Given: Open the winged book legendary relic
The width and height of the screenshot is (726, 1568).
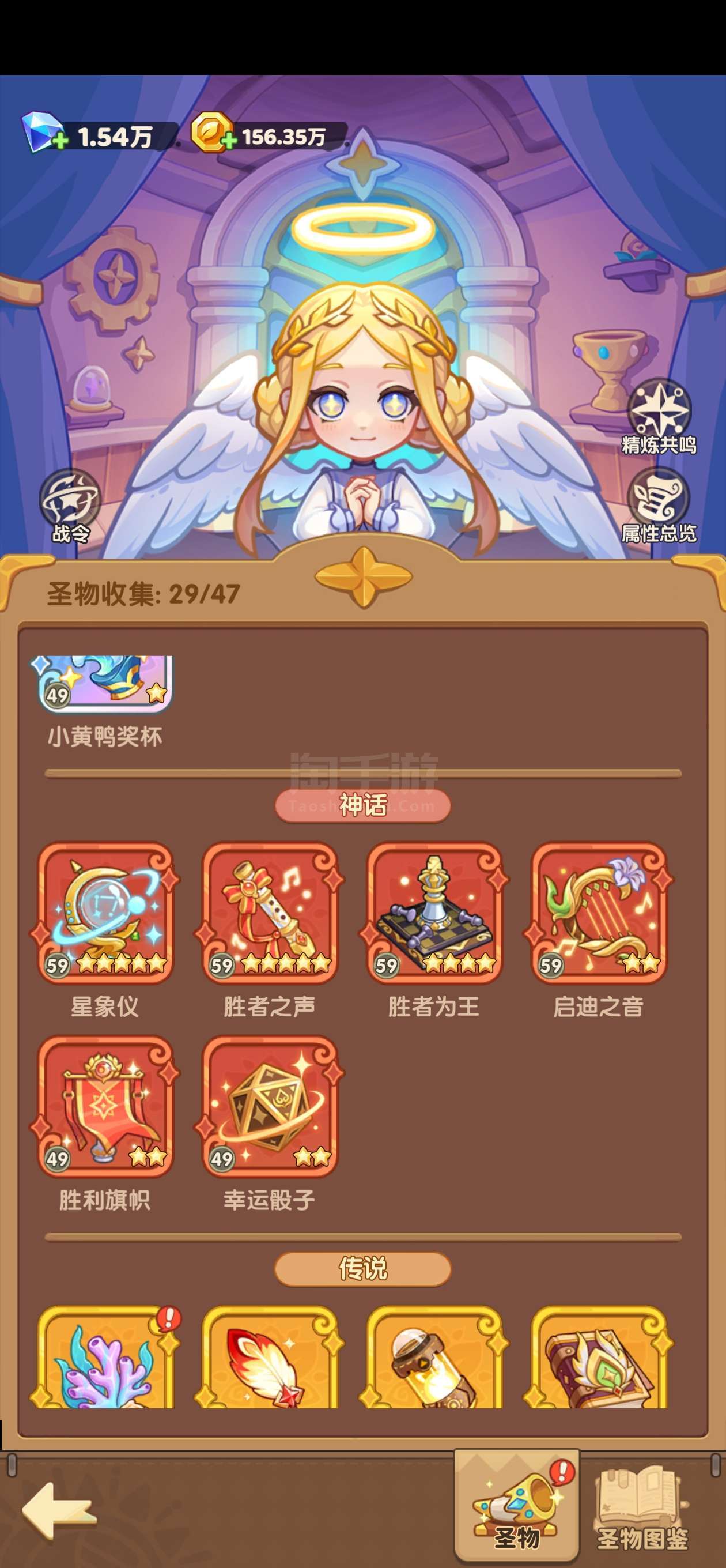Looking at the screenshot, I should [x=599, y=1357].
